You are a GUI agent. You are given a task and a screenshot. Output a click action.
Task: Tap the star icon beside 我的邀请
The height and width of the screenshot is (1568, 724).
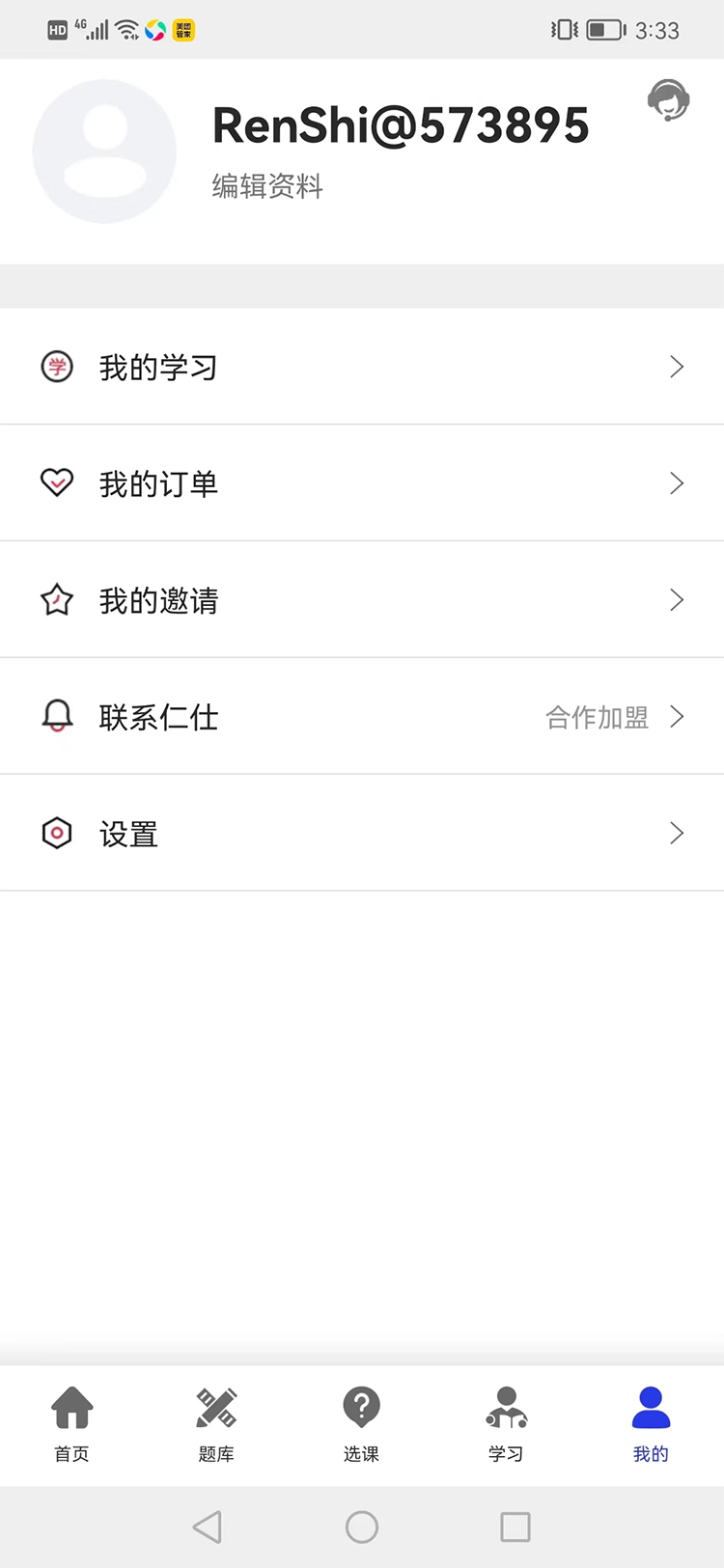pyautogui.click(x=57, y=599)
